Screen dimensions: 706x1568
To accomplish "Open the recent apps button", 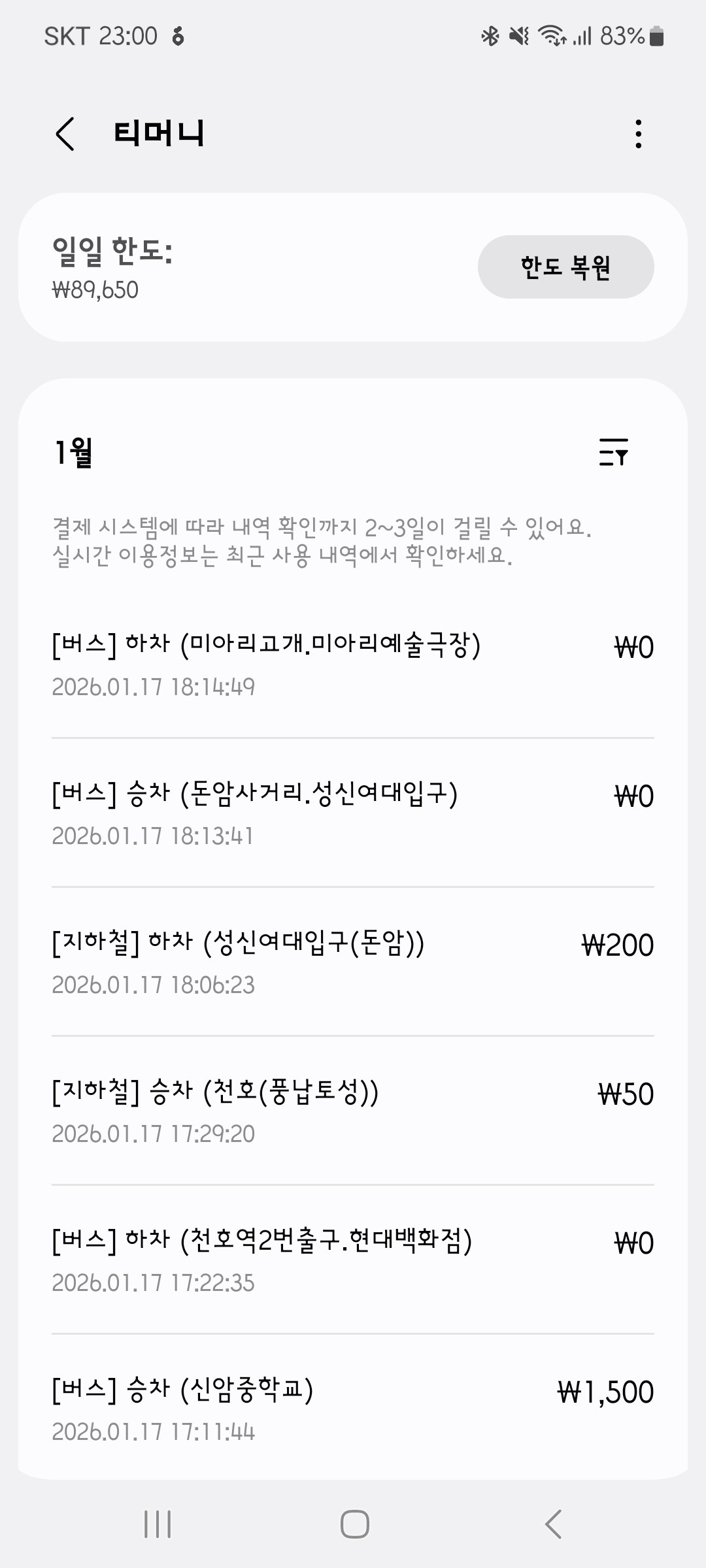I will [x=158, y=1524].
